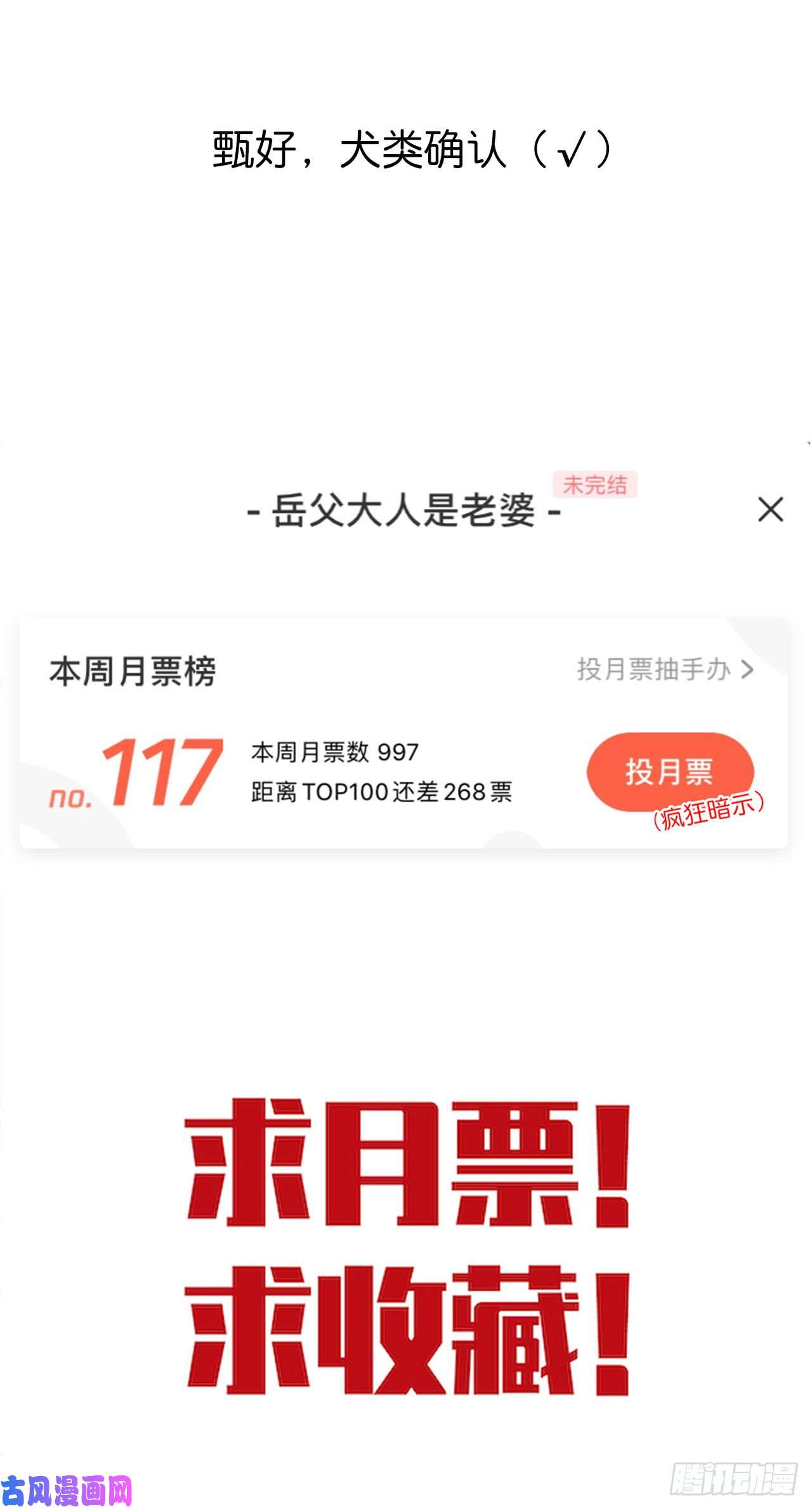Click the × close button
This screenshot has height=1509, width=812.
tap(771, 510)
